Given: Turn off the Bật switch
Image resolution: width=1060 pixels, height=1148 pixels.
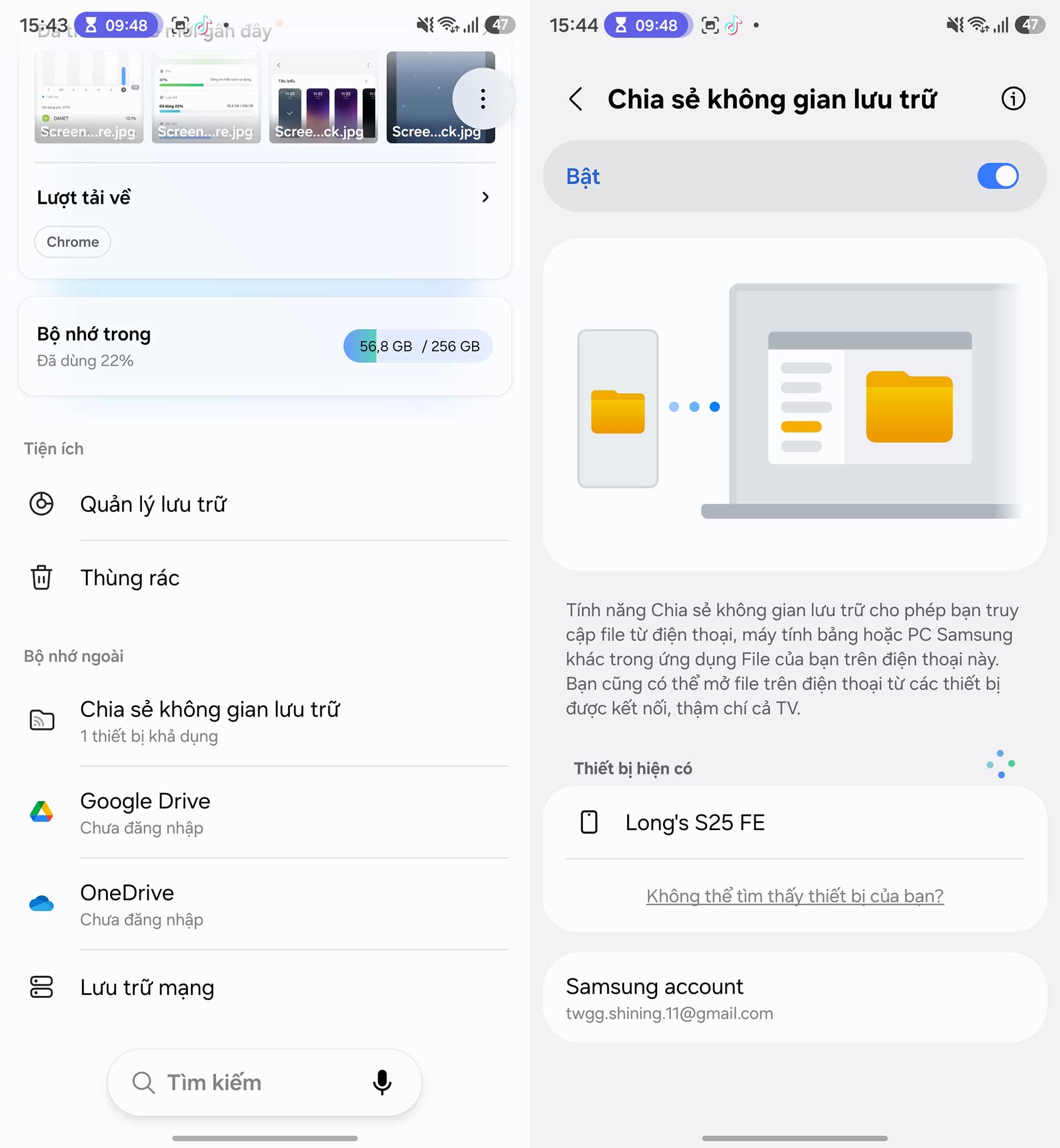Looking at the screenshot, I should pyautogui.click(x=998, y=176).
